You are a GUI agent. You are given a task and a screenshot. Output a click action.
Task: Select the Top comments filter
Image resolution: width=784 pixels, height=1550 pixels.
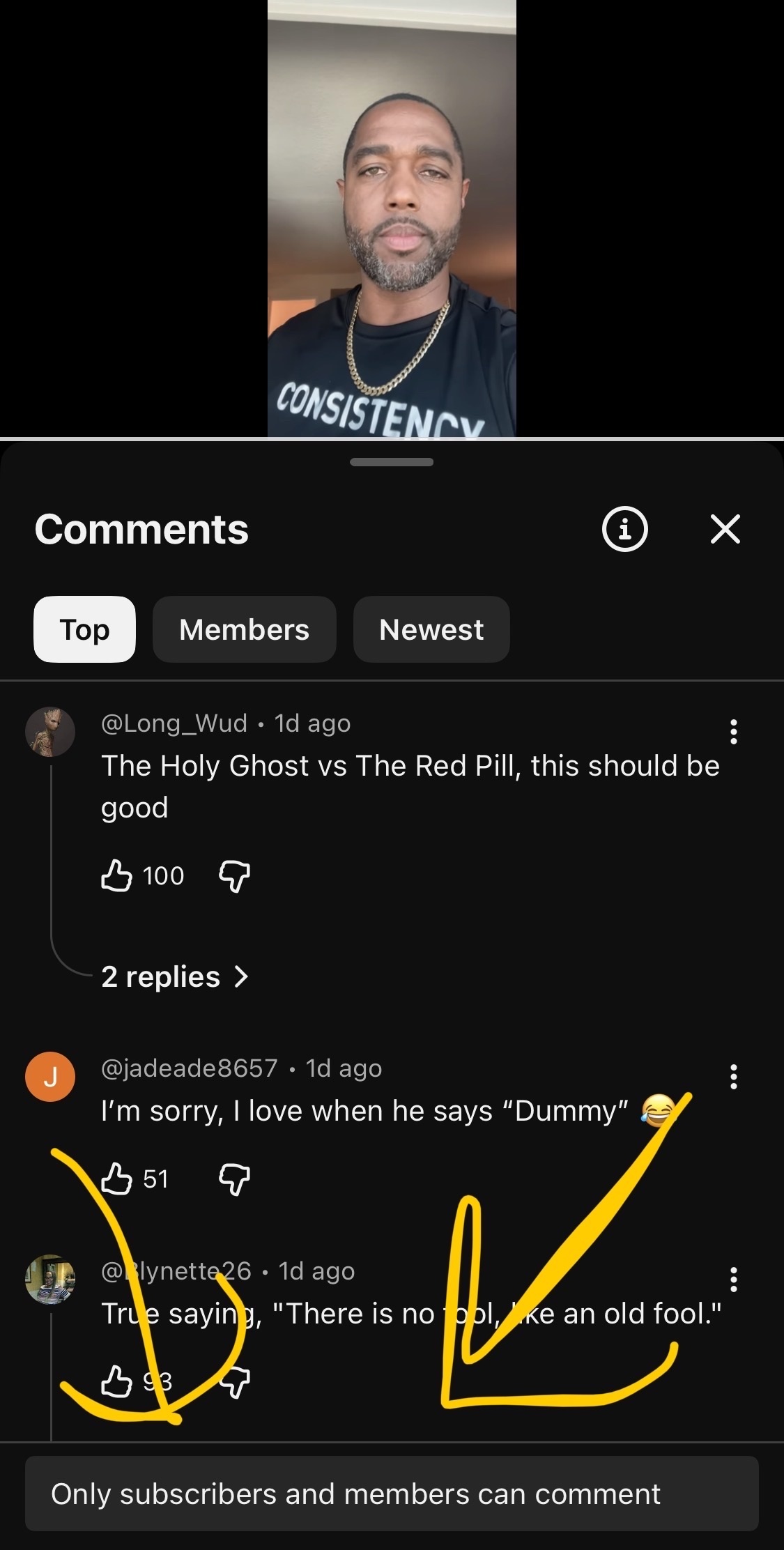coord(84,629)
